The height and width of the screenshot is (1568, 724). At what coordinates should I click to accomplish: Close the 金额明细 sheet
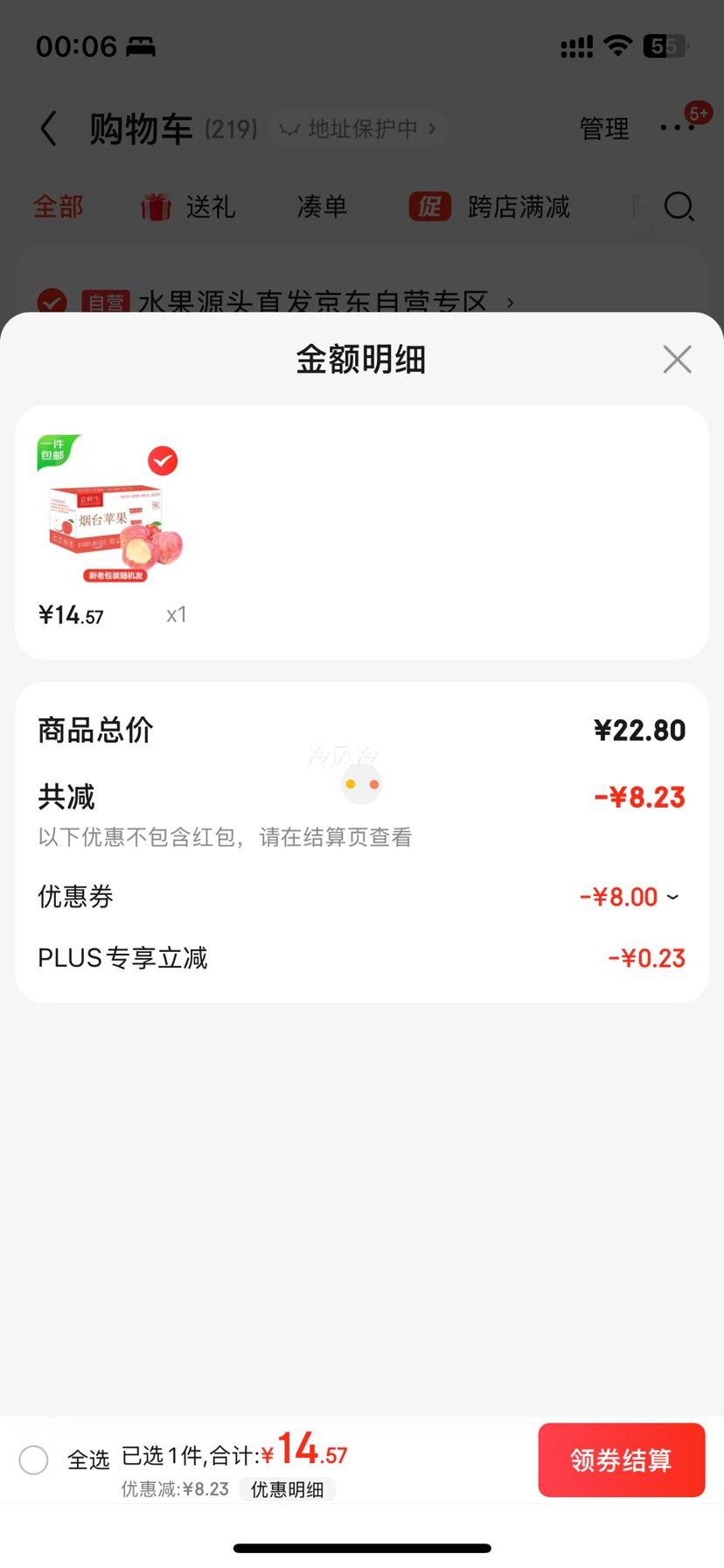677,359
